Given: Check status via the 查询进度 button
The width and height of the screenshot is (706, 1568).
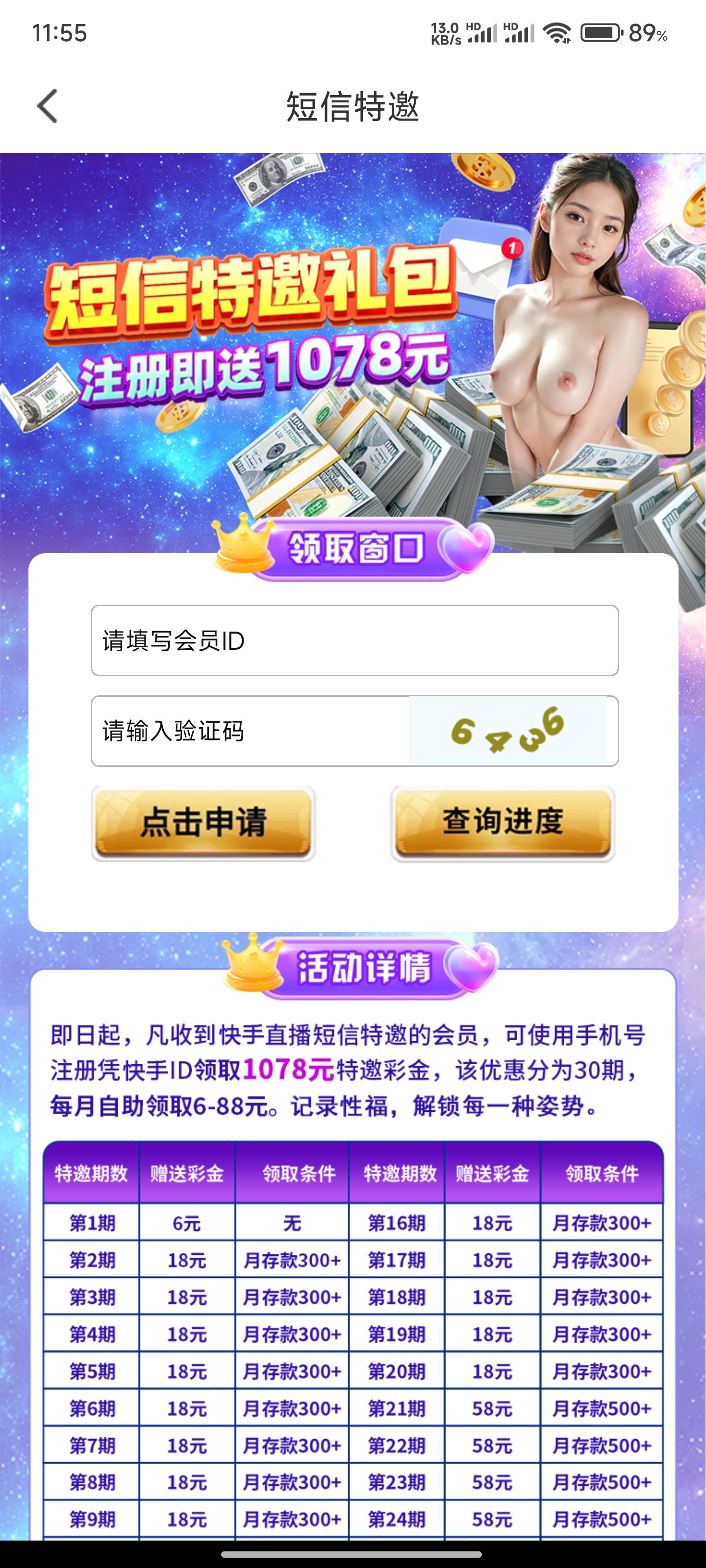Looking at the screenshot, I should pos(503,822).
